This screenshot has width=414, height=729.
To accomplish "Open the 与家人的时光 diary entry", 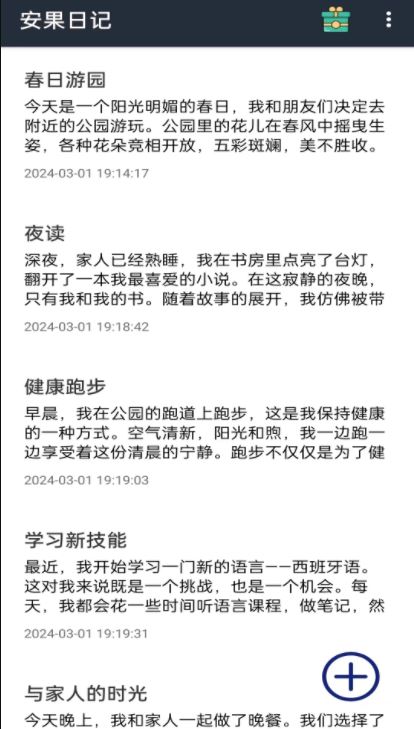I will 205,700.
